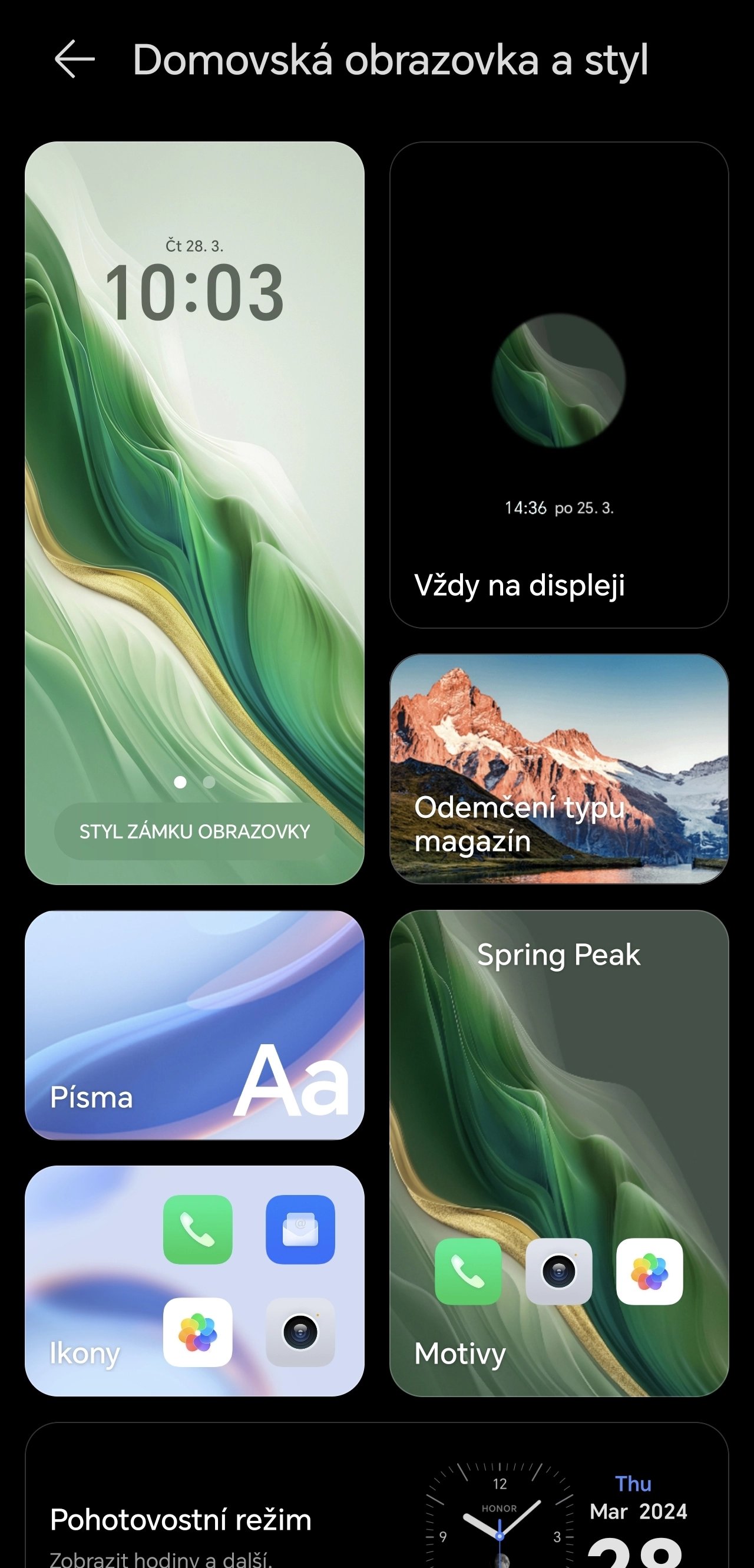Open the Ikony icons card
Screen dimensions: 754x1568
(x=194, y=1280)
